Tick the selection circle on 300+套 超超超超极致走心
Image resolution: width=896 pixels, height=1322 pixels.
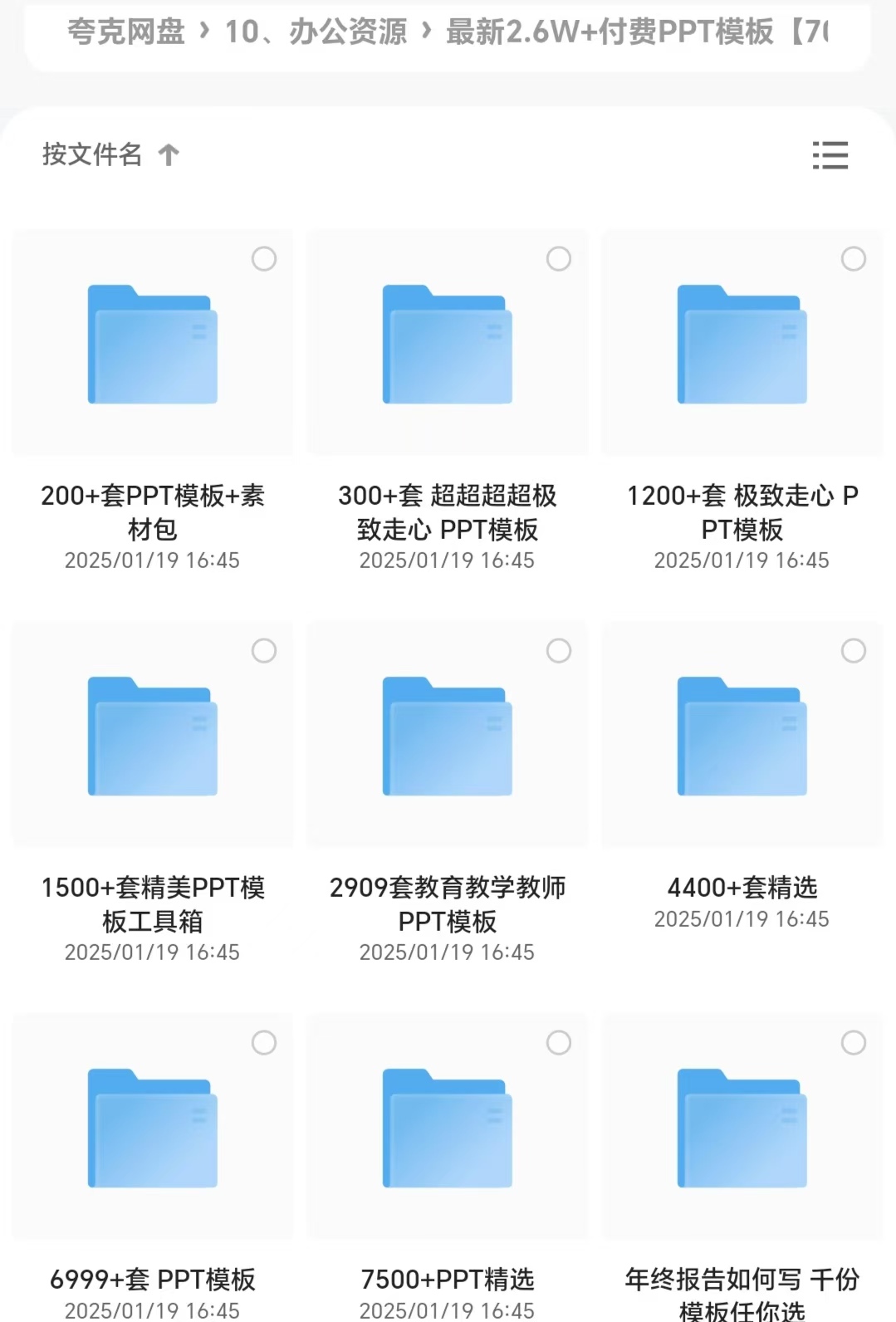[x=559, y=259]
